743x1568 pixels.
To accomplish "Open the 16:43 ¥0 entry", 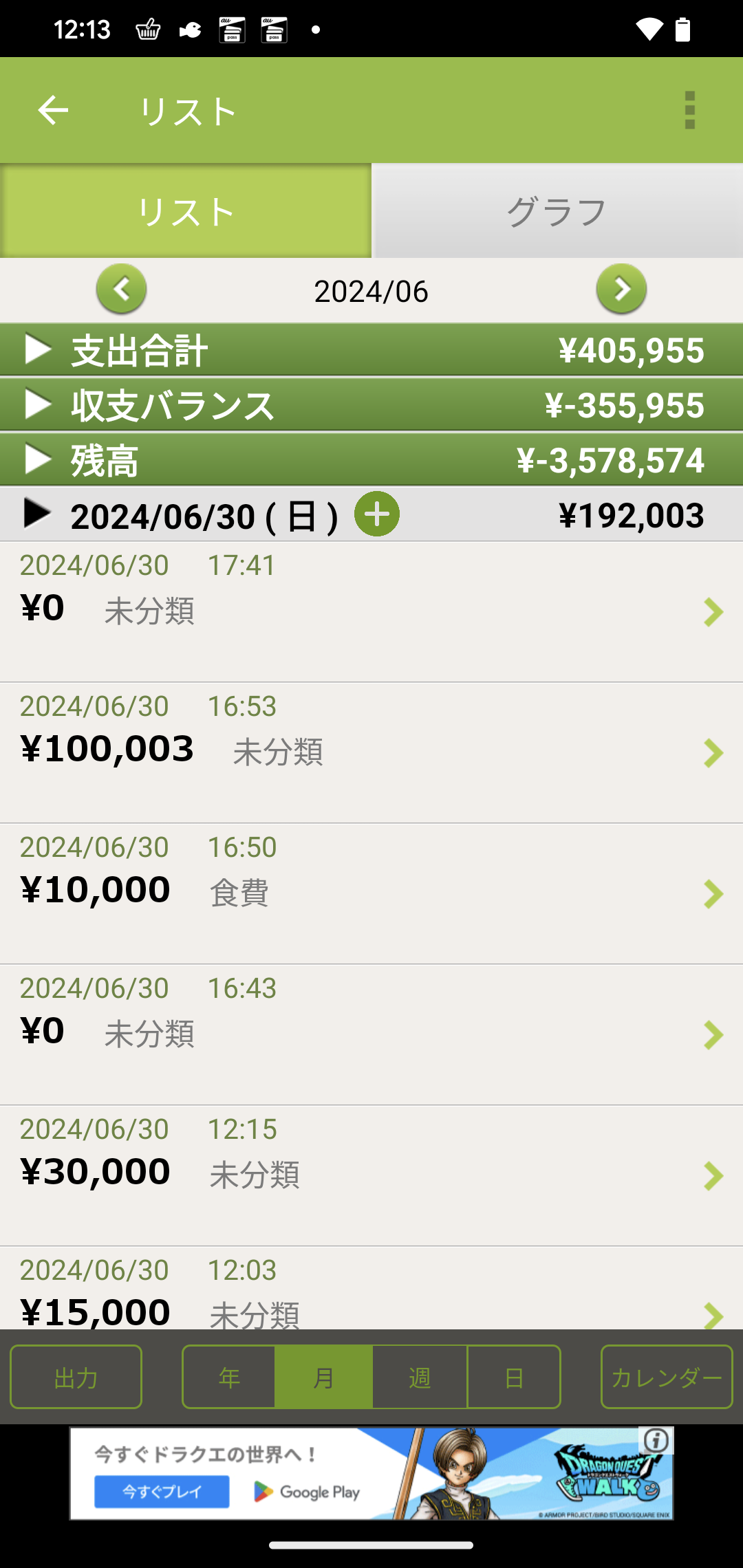I will click(x=371, y=1034).
